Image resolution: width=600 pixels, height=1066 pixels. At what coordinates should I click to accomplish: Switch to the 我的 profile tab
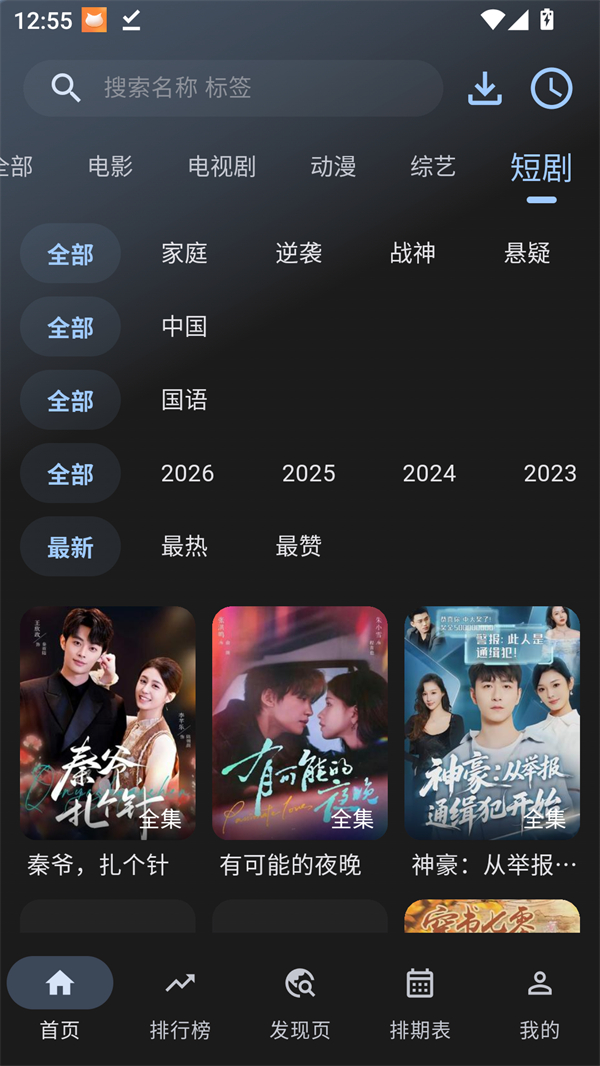[x=540, y=1001]
